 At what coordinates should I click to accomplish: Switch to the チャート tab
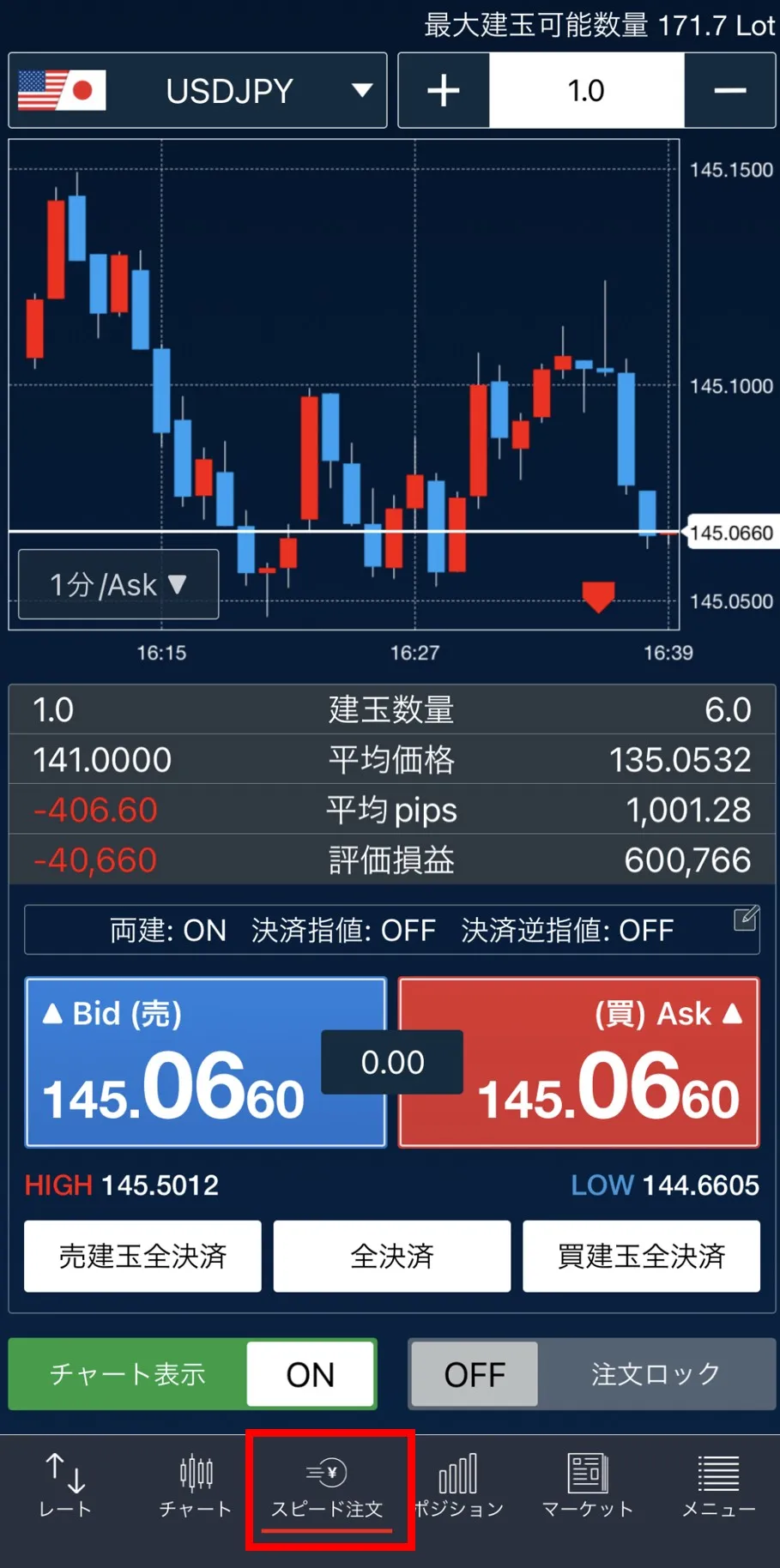pyautogui.click(x=196, y=1486)
